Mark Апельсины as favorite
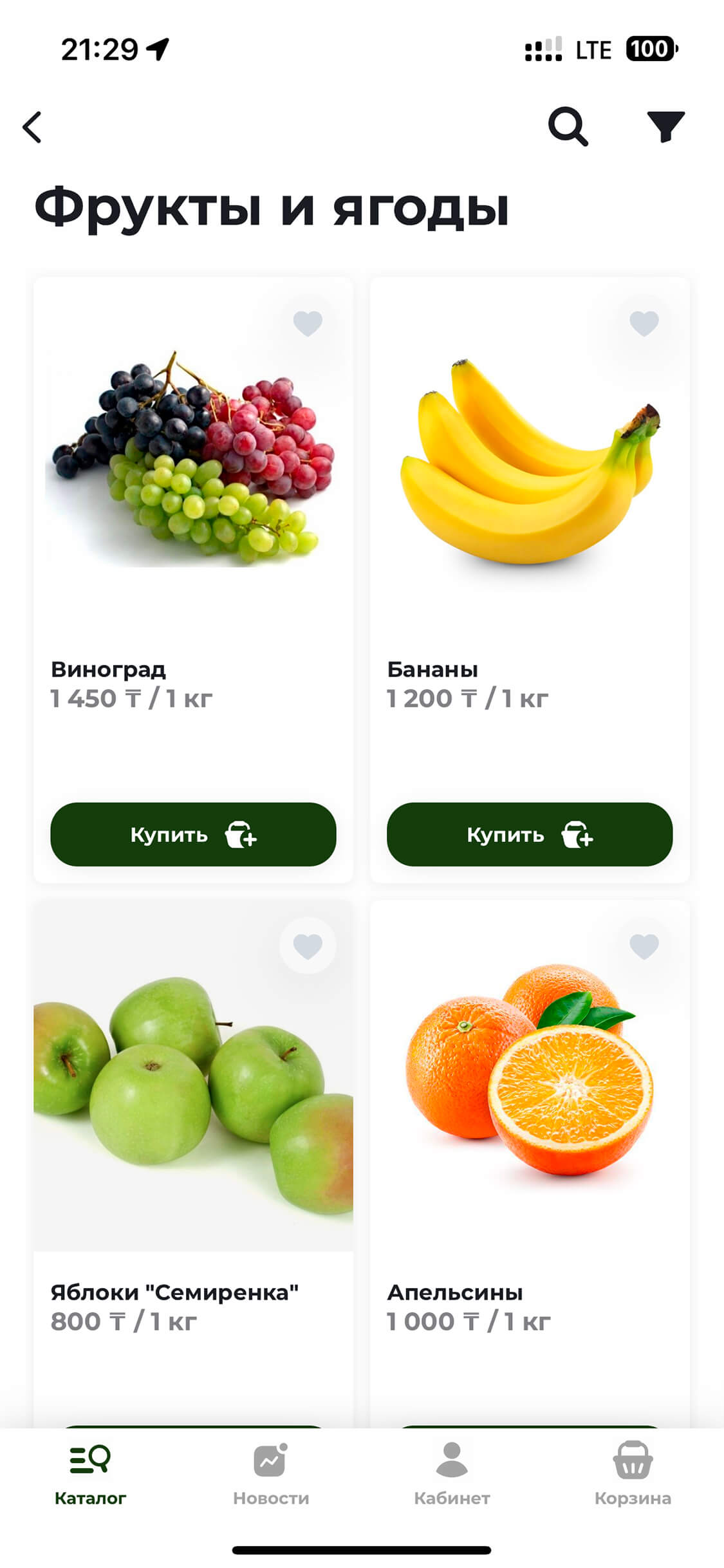The width and height of the screenshot is (724, 1568). click(x=644, y=946)
